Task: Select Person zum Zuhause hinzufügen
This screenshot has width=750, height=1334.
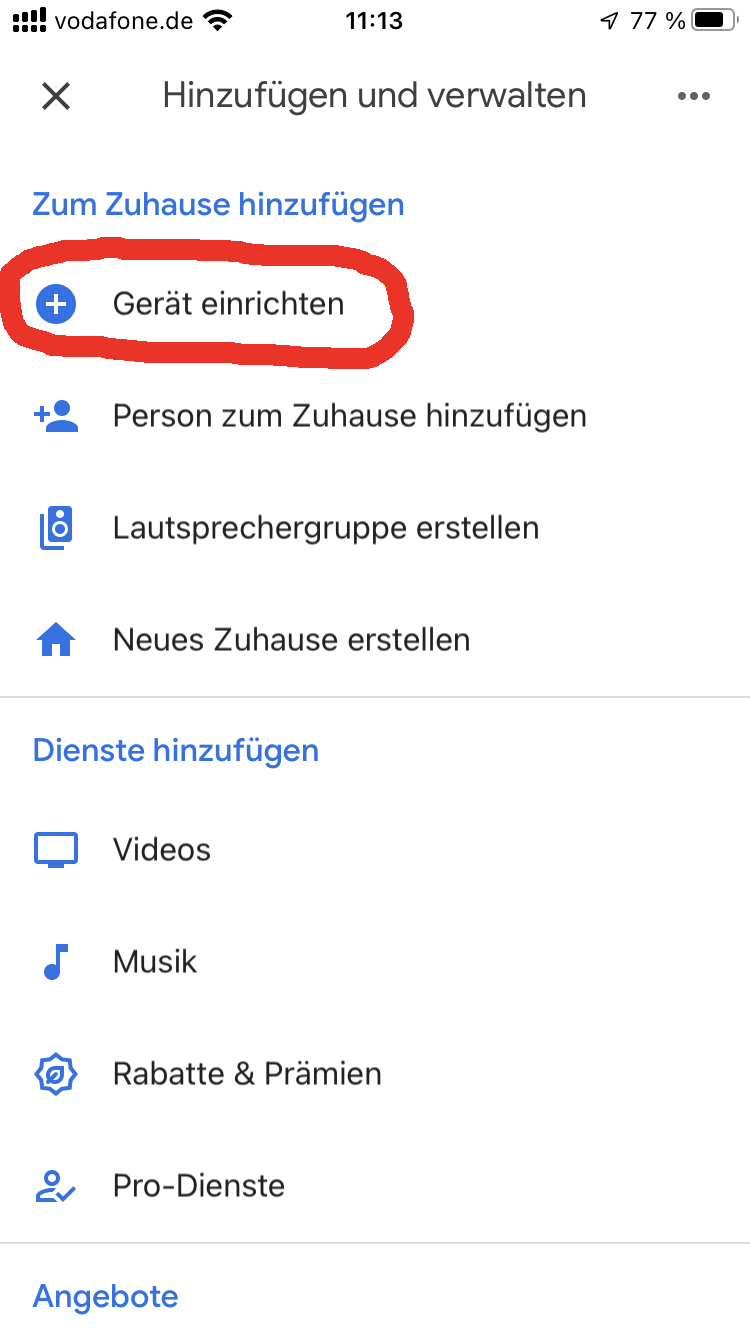Action: pyautogui.click(x=349, y=416)
